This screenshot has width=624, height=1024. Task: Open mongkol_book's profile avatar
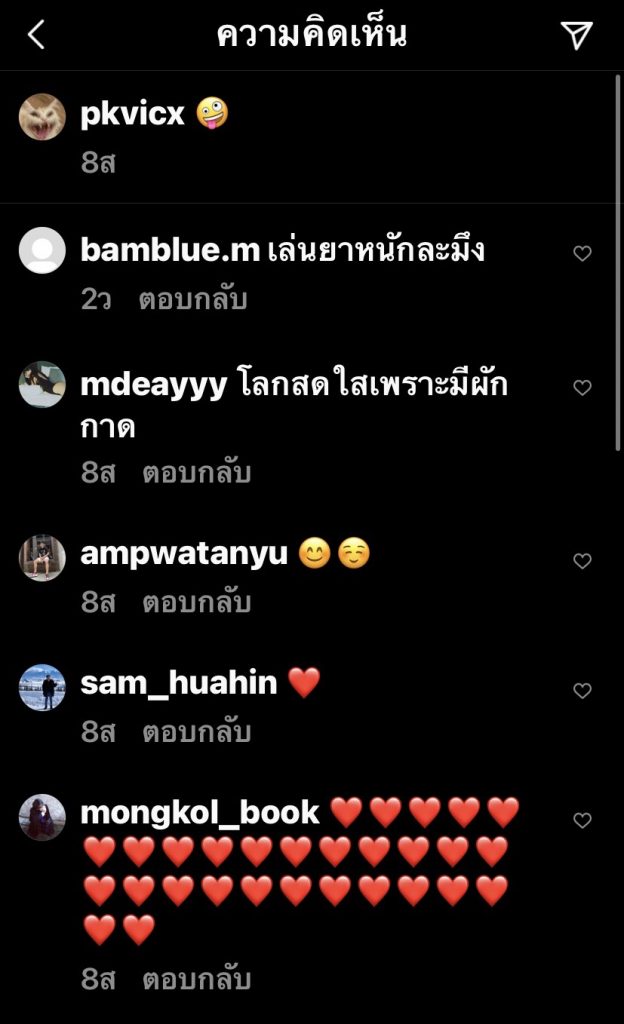[42, 816]
